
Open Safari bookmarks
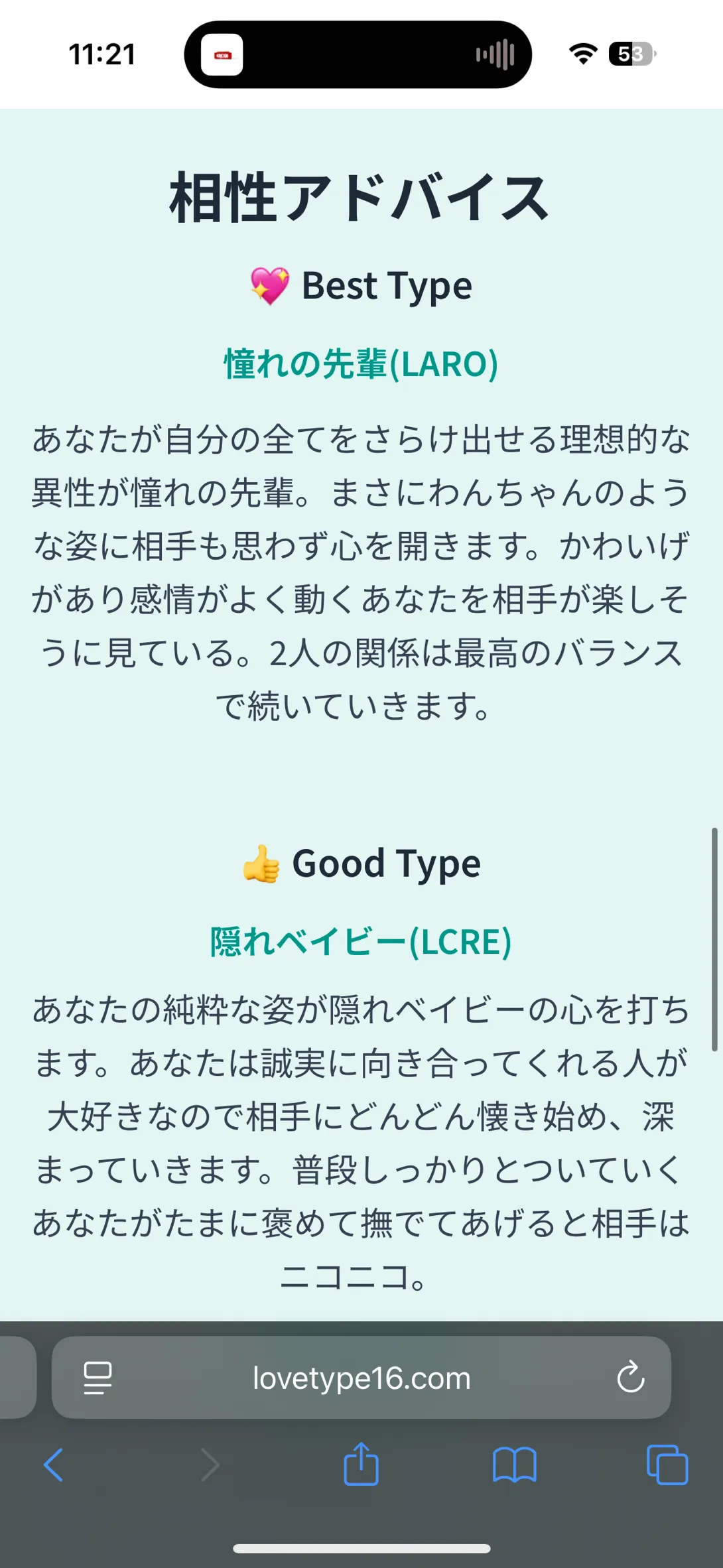[x=515, y=1465]
